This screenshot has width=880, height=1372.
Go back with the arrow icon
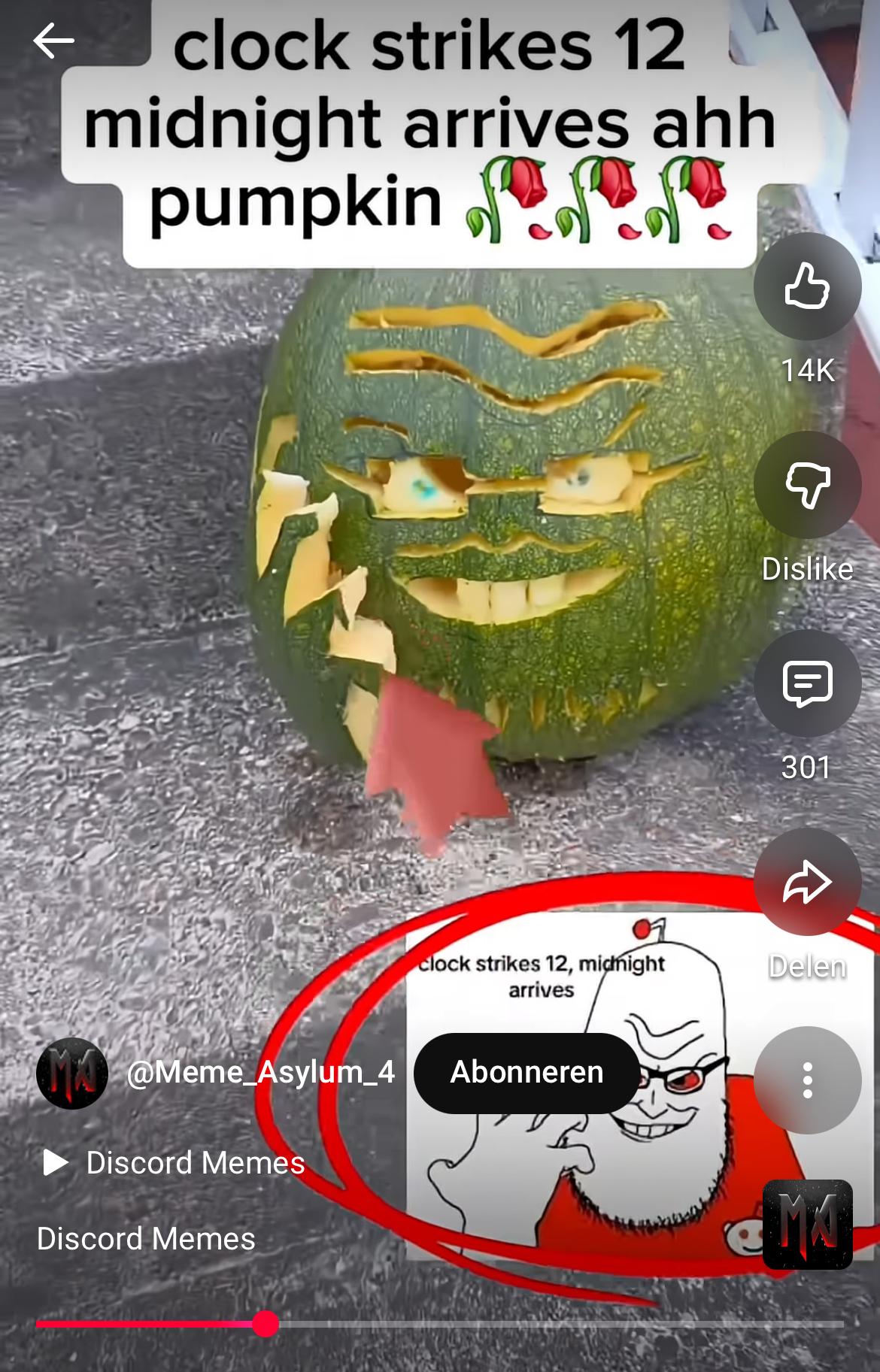pyautogui.click(x=54, y=41)
